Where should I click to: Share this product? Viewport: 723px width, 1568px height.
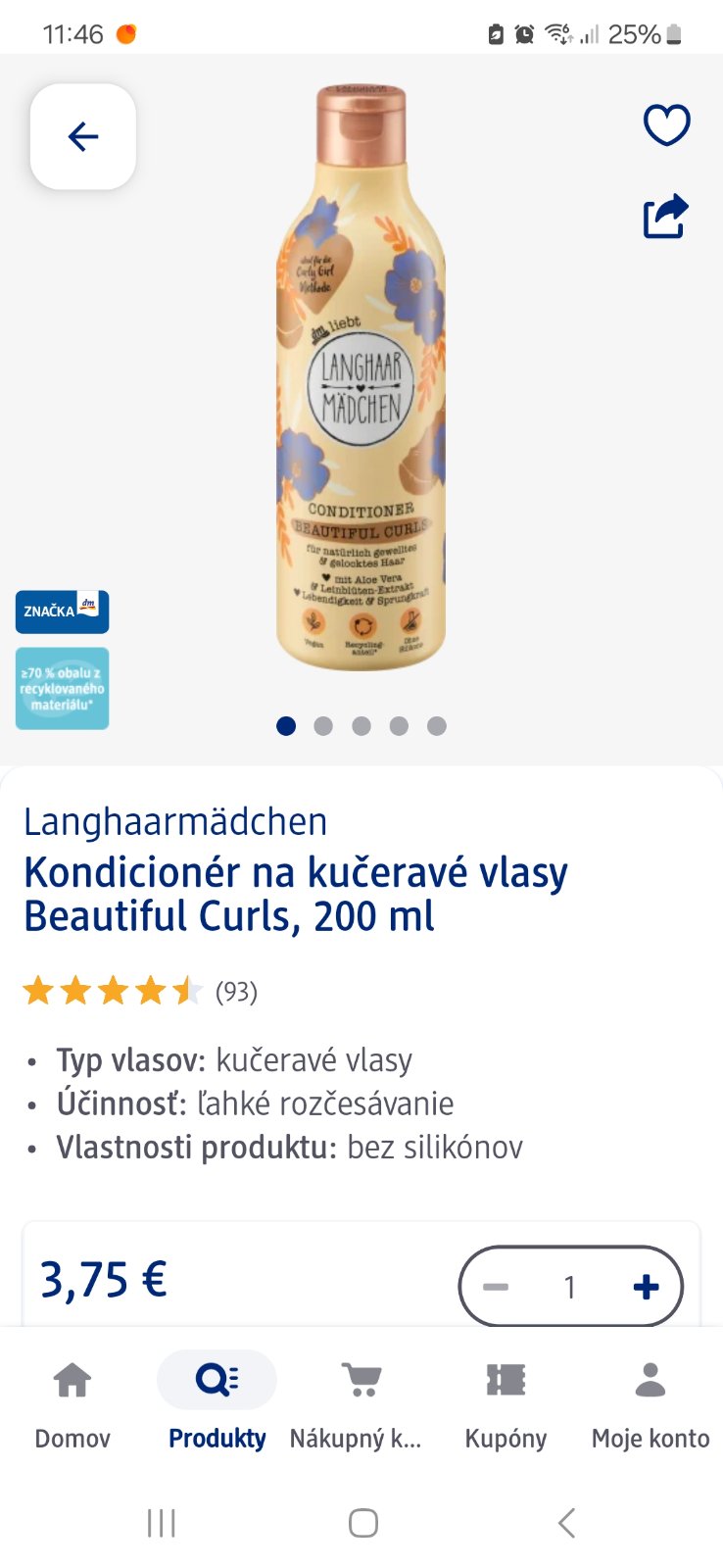click(x=666, y=217)
